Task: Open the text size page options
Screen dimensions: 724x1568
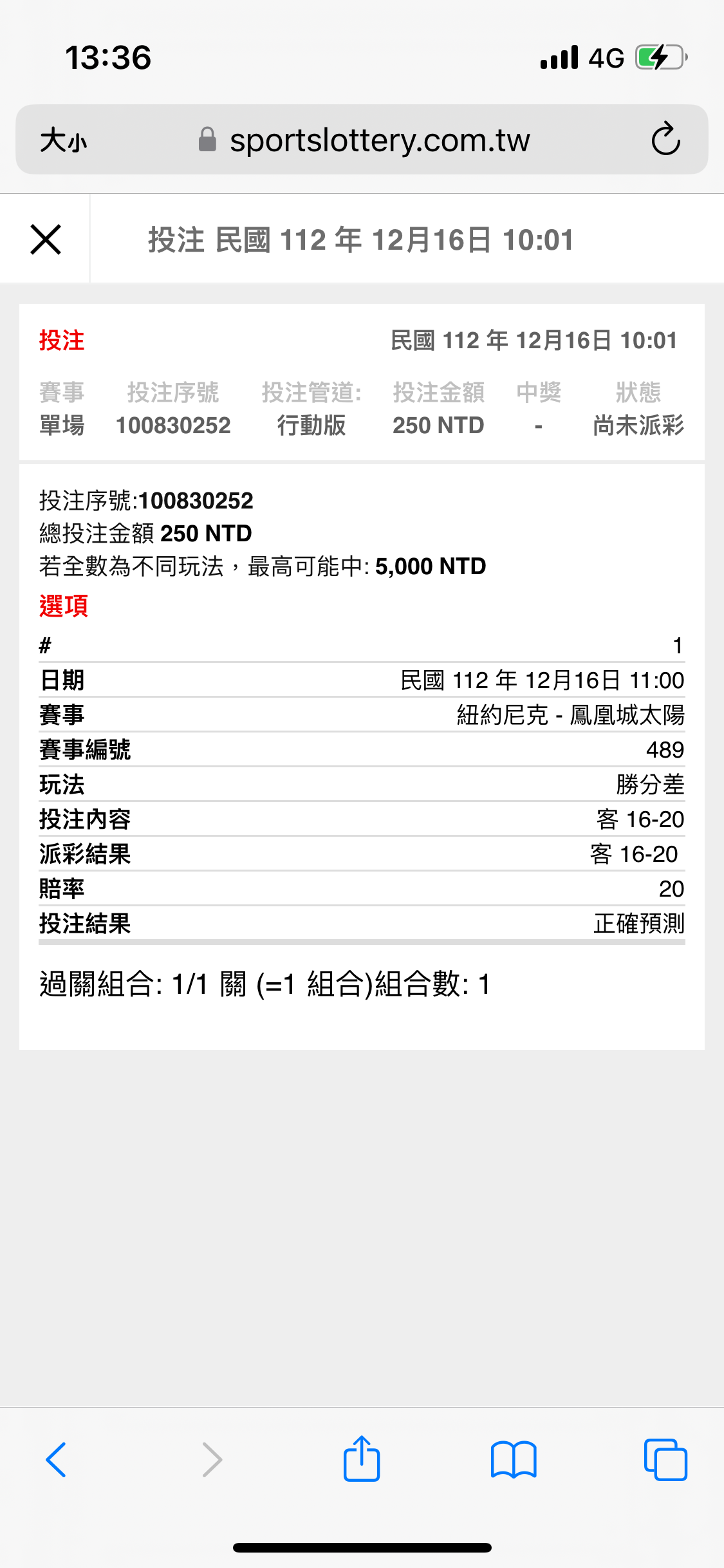Action: (63, 140)
